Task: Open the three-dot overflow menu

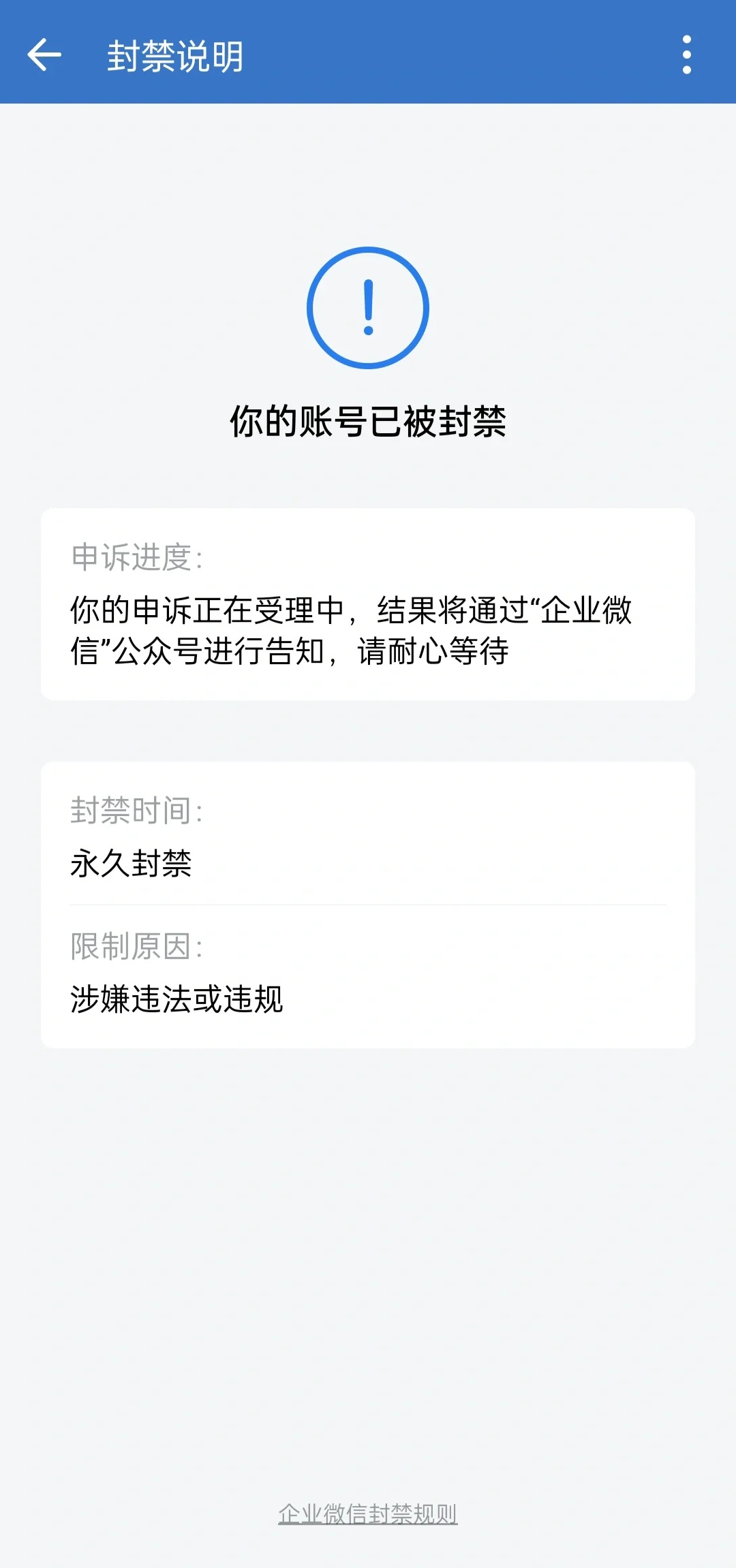Action: point(686,54)
